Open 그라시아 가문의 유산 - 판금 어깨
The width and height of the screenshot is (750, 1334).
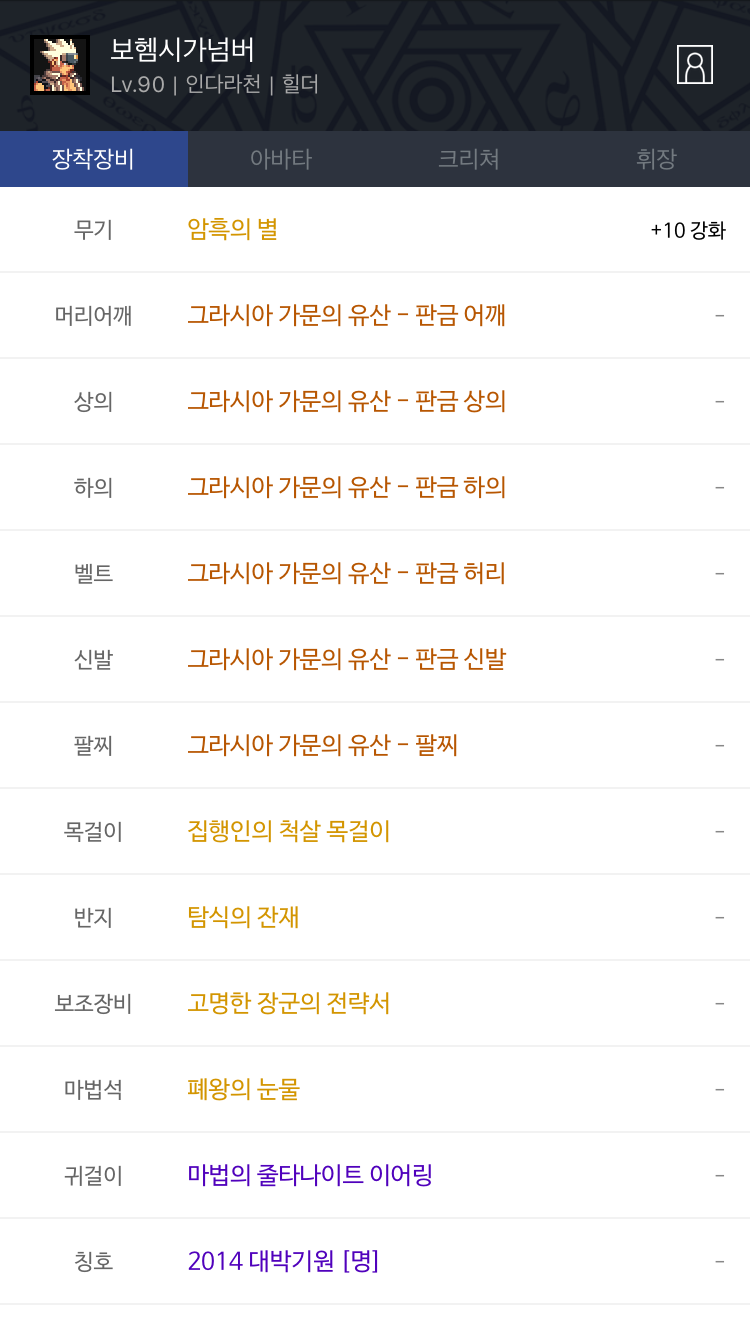(x=346, y=316)
